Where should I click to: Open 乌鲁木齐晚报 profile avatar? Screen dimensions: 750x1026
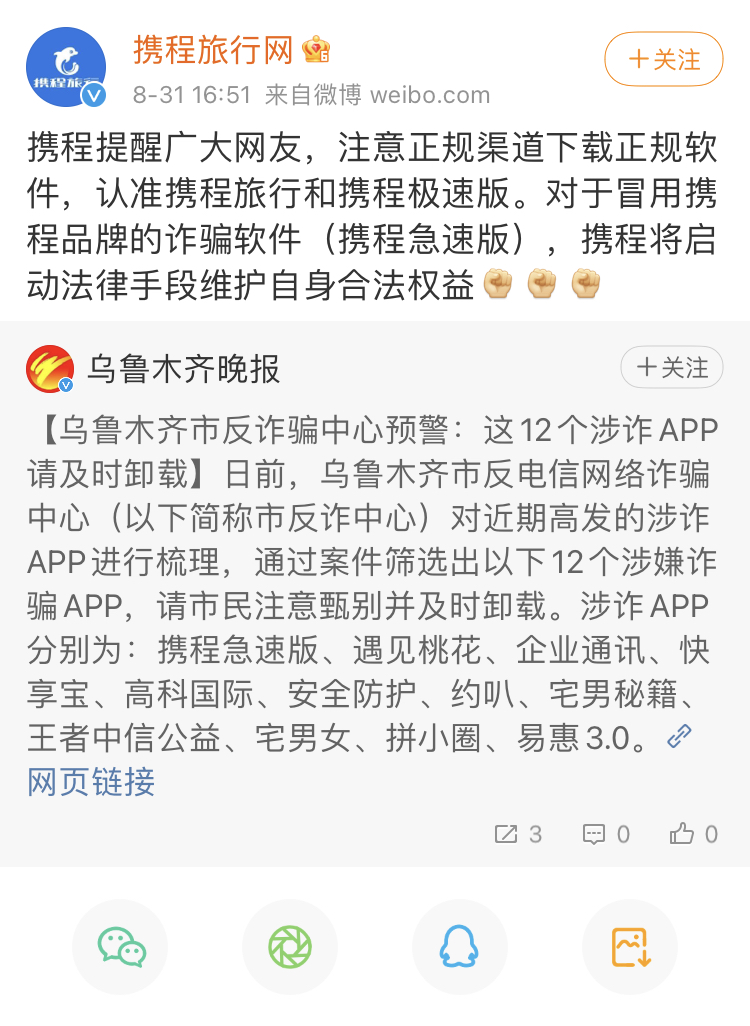coord(50,369)
